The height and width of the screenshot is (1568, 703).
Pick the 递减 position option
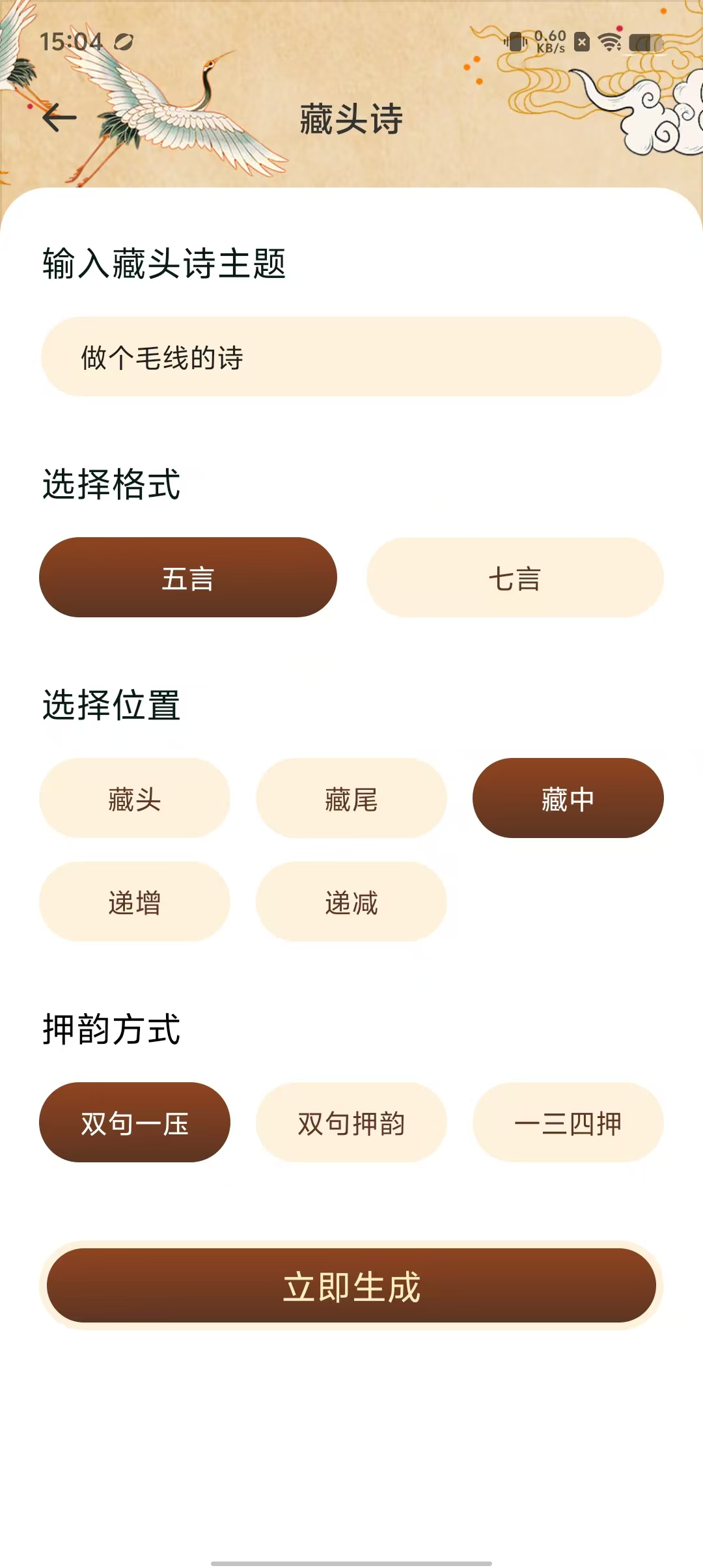[x=351, y=902]
